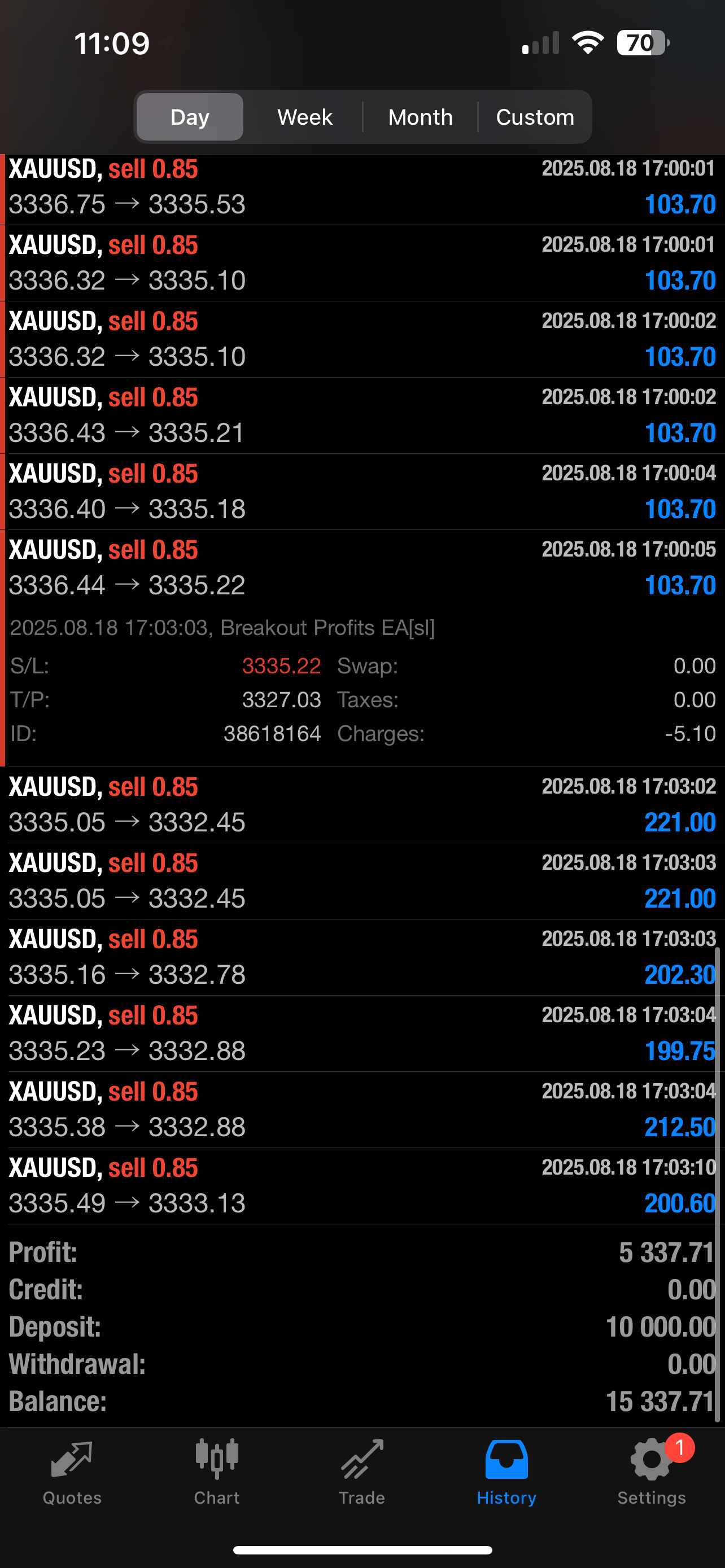This screenshot has width=725, height=1568.
Task: Switch to the Week history filter
Action: [304, 116]
